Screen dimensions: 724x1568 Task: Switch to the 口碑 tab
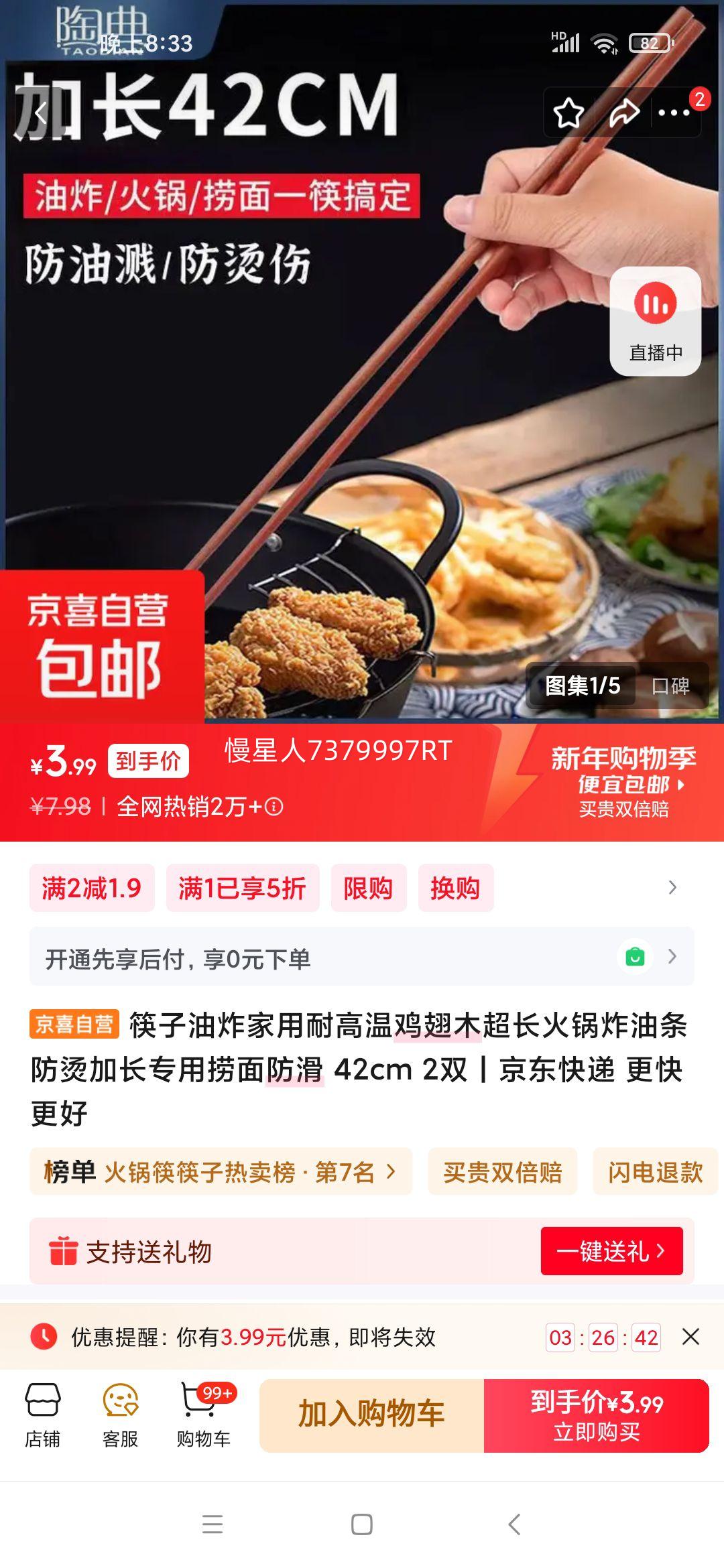click(x=671, y=685)
